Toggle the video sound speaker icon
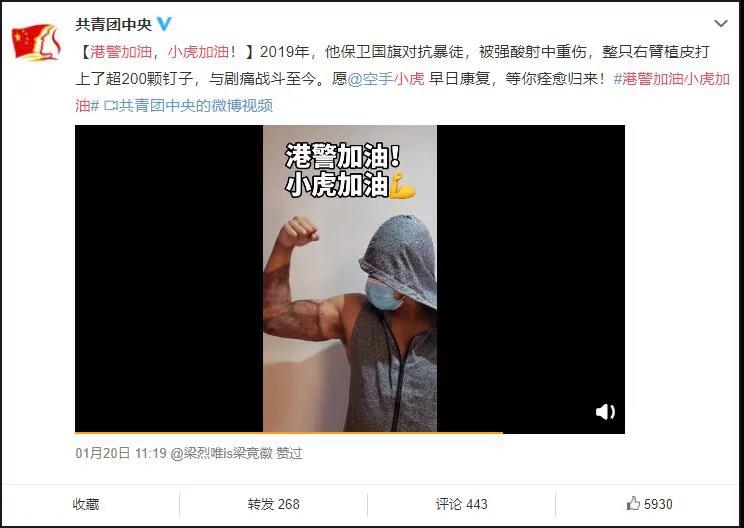The height and width of the screenshot is (528, 744). click(605, 411)
